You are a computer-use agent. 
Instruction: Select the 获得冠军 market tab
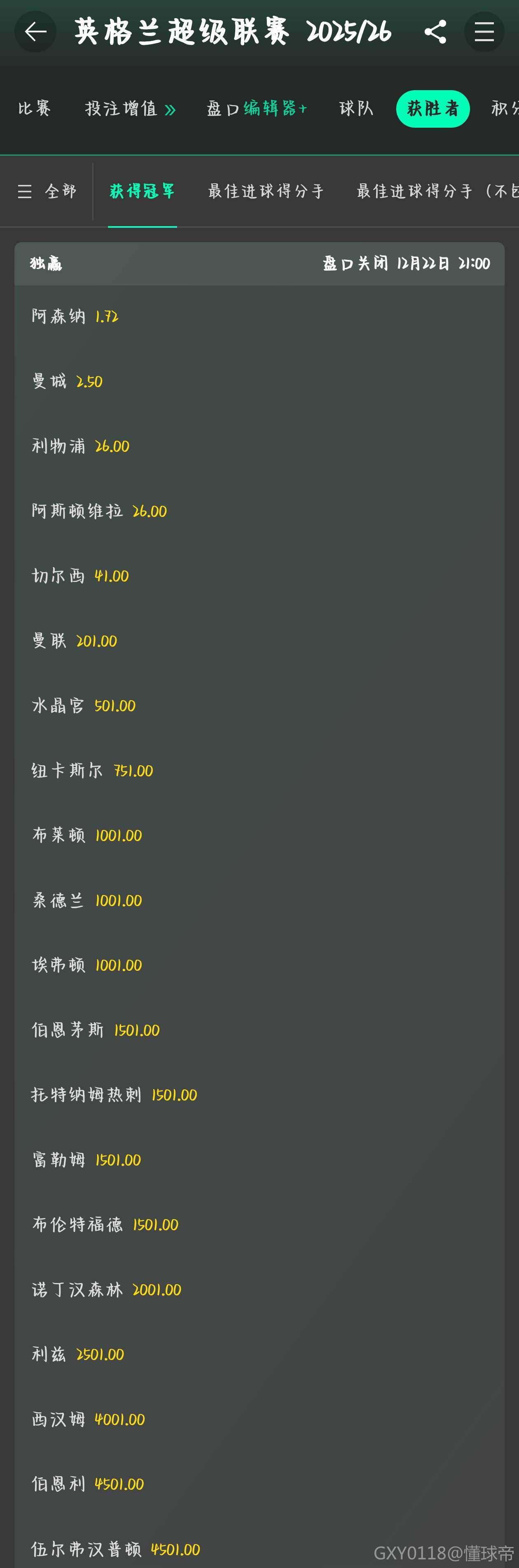click(143, 192)
